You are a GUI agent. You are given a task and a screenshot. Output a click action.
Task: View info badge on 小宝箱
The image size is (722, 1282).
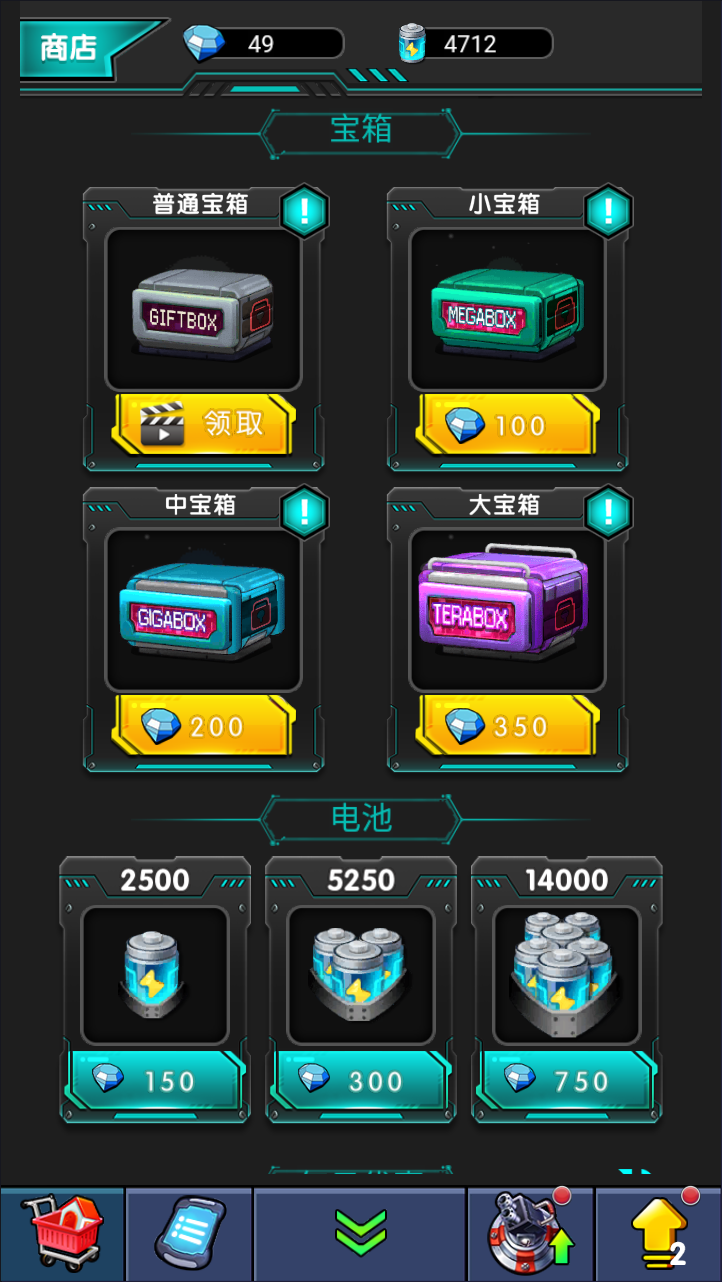pyautogui.click(x=608, y=211)
